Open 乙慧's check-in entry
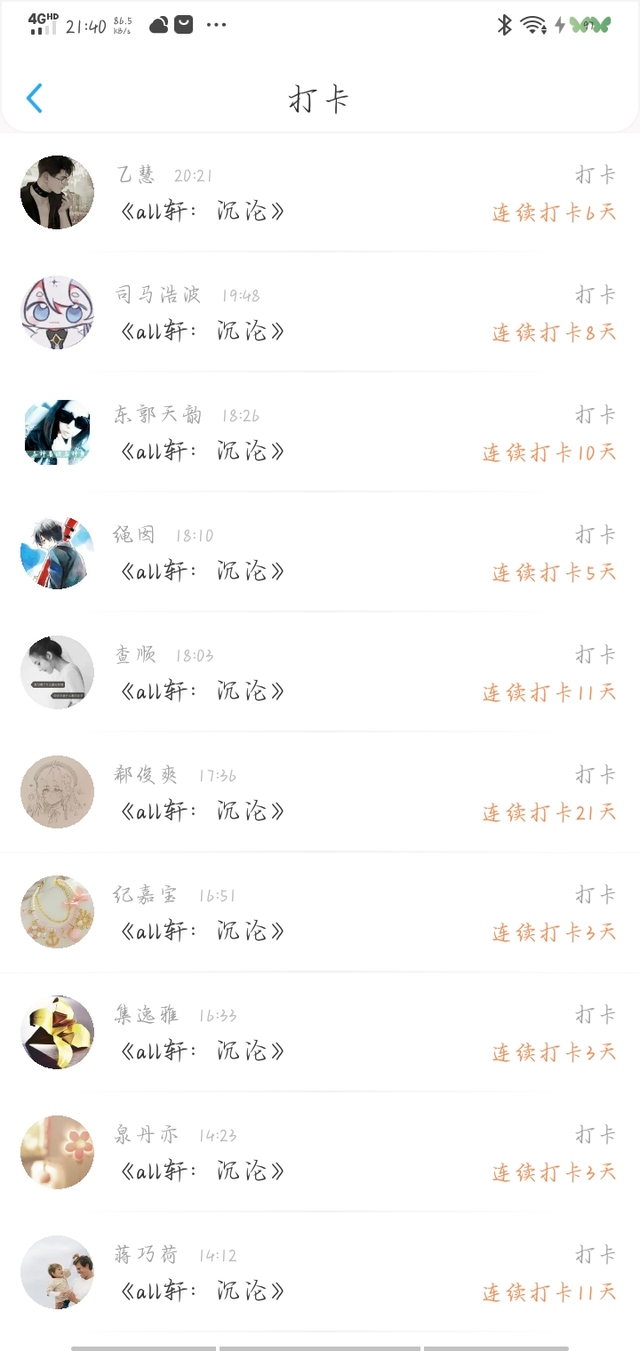 [x=320, y=192]
